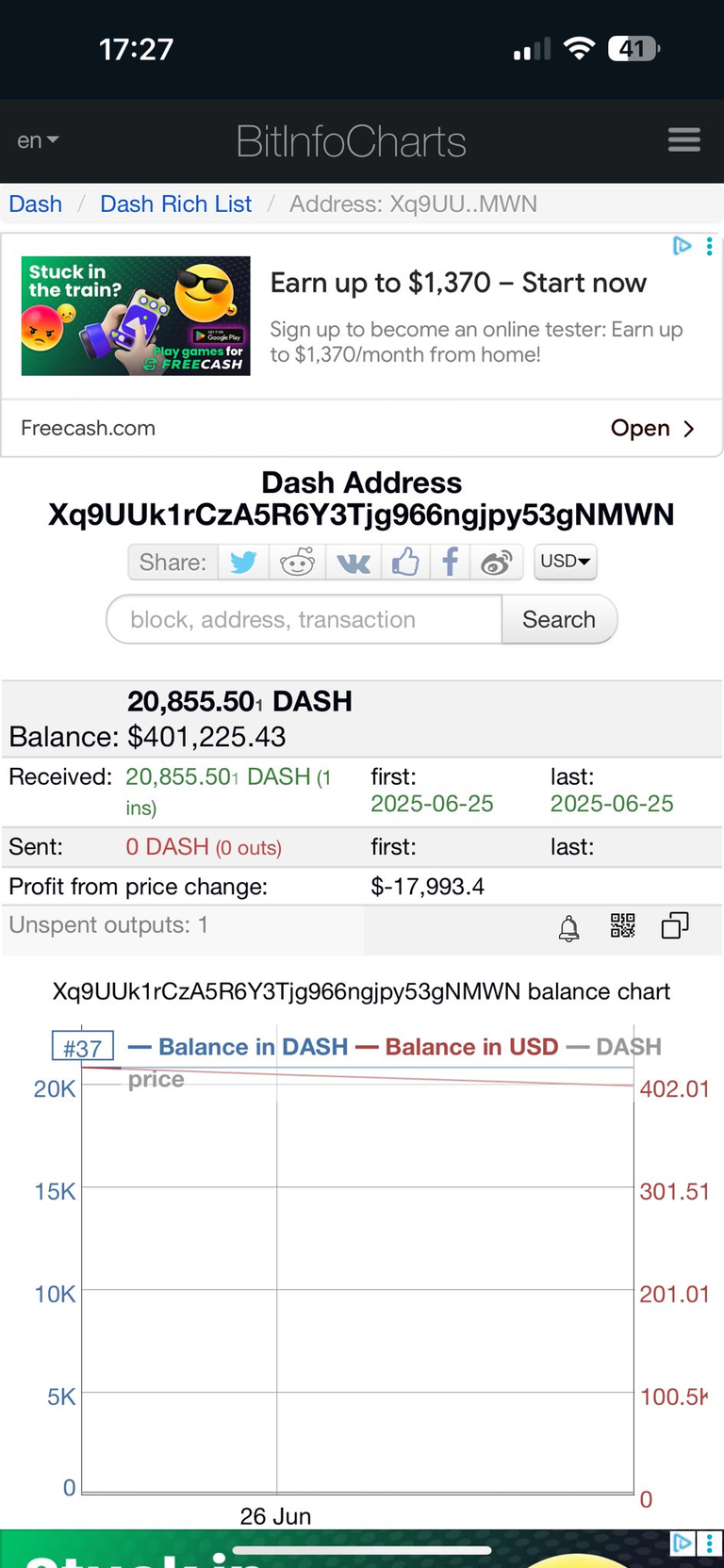This screenshot has height=1568, width=724.
Task: Toggle the Balance in USD legend
Action: pos(457,1047)
